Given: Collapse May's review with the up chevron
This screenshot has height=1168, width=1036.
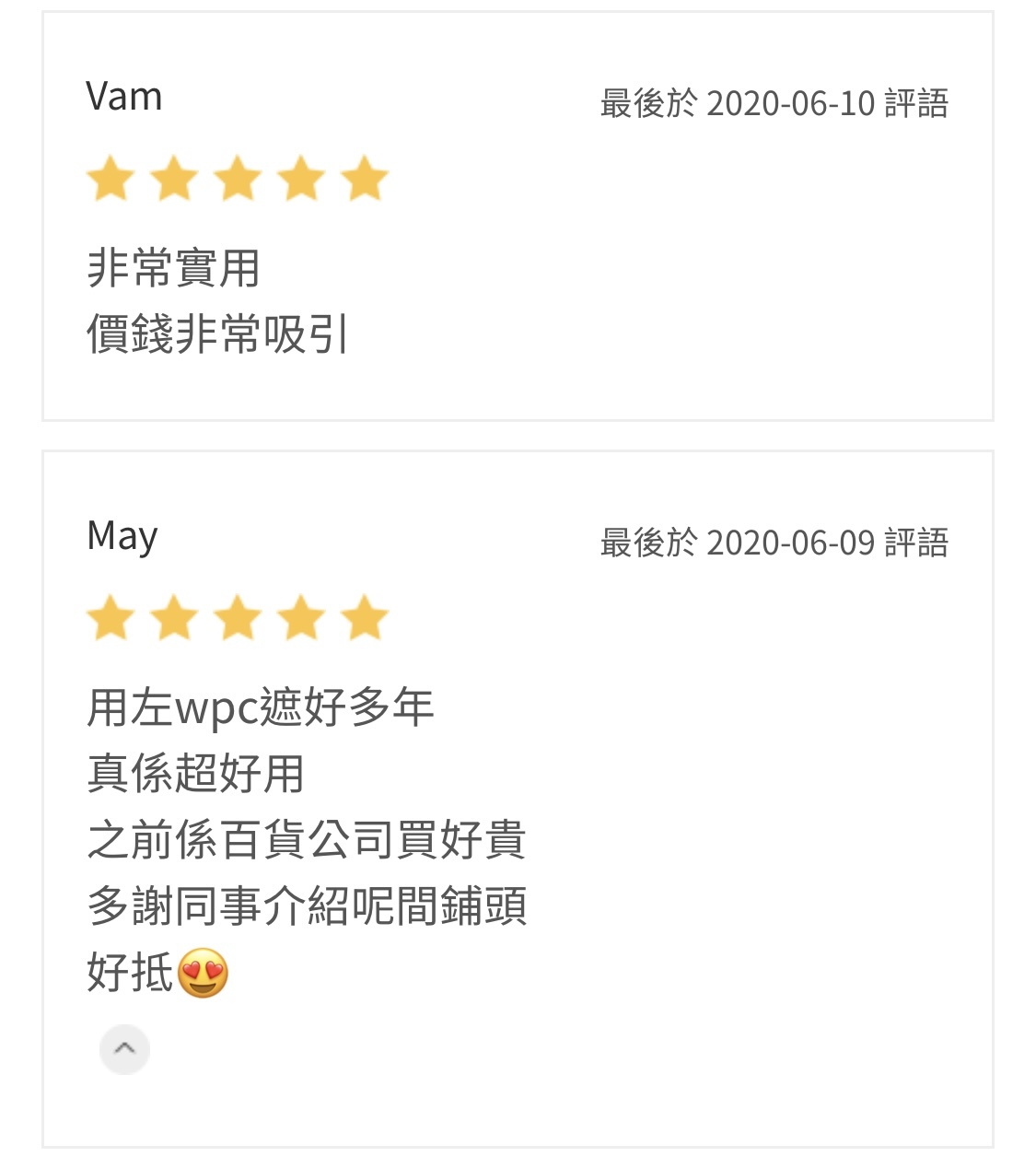Looking at the screenshot, I should point(124,1048).
